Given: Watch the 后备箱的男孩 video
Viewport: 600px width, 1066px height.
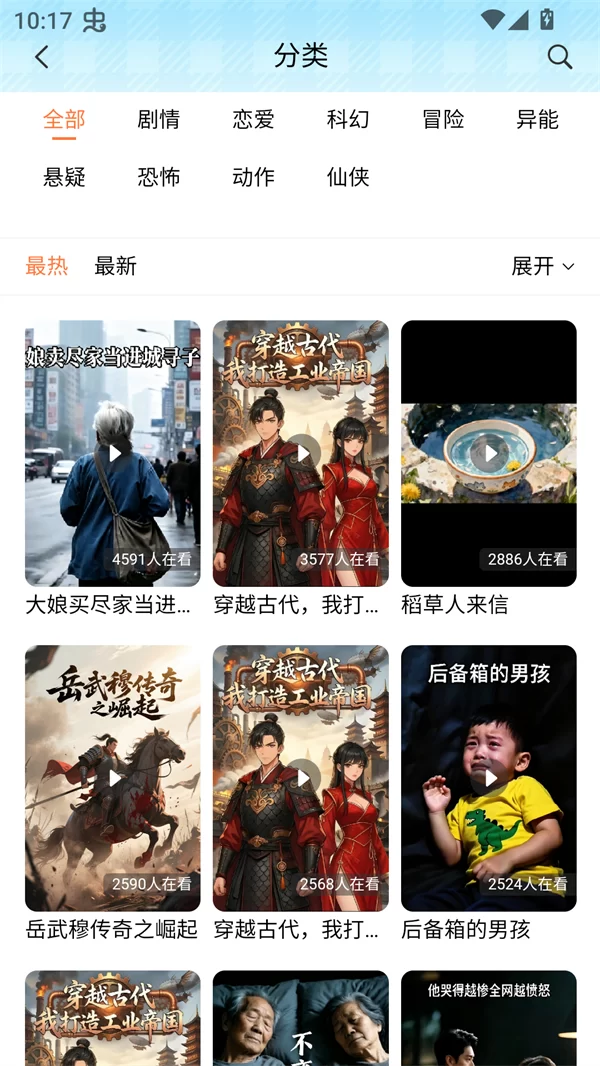Looking at the screenshot, I should coord(489,778).
